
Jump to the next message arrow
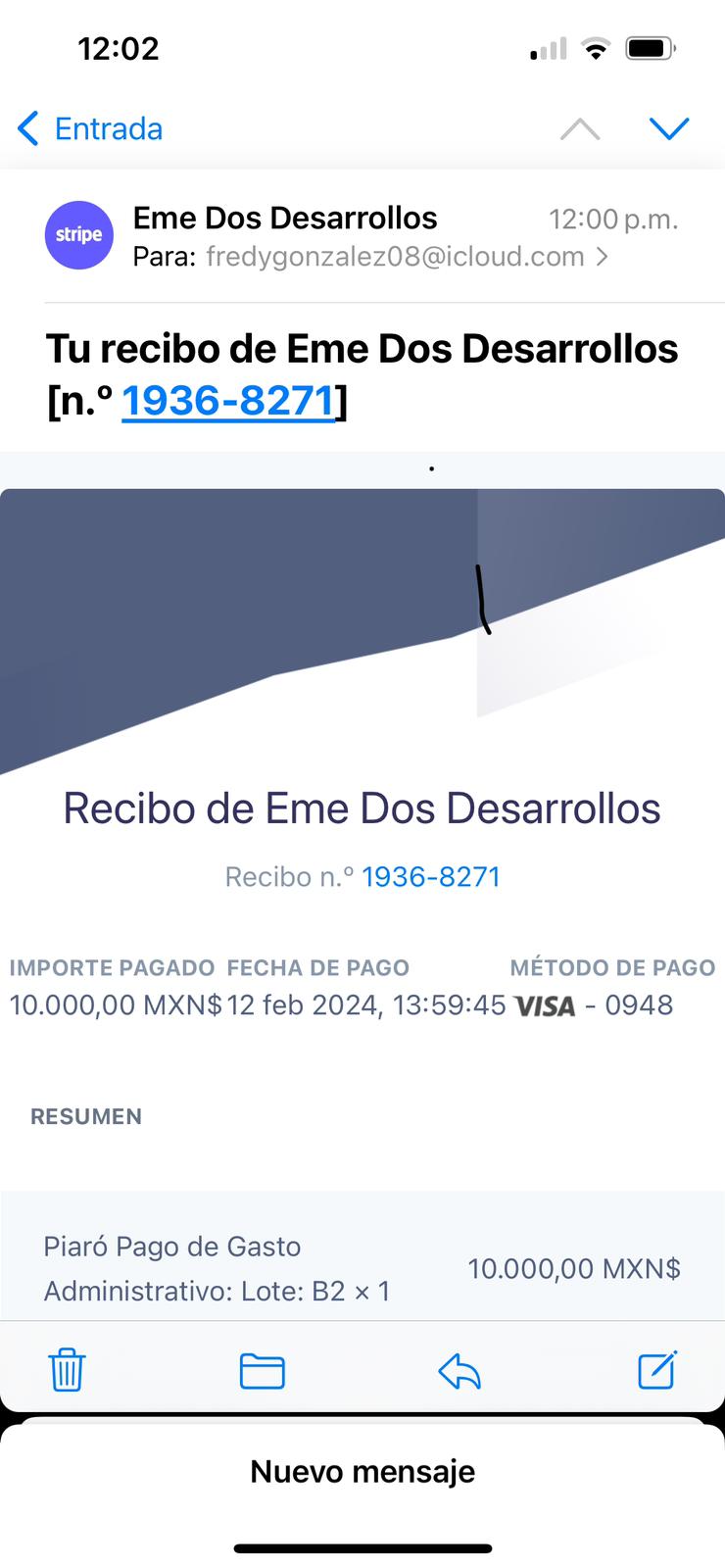pos(669,128)
